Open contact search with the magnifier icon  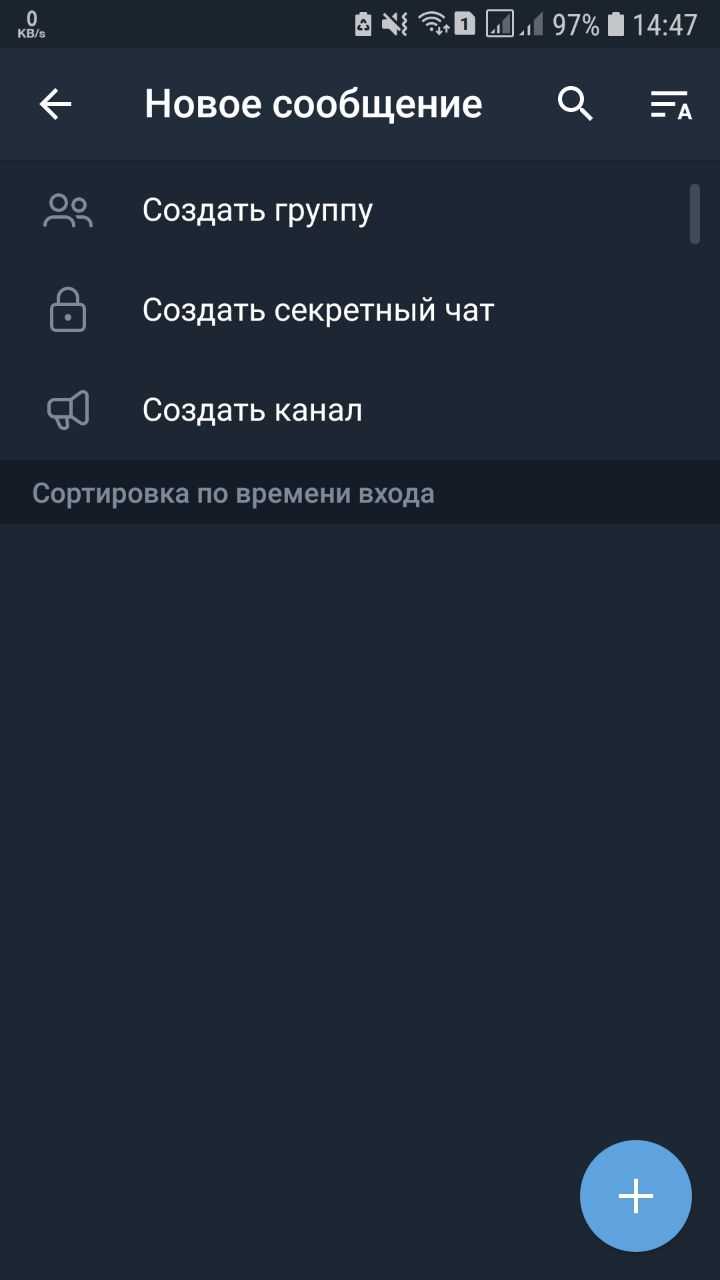(575, 104)
